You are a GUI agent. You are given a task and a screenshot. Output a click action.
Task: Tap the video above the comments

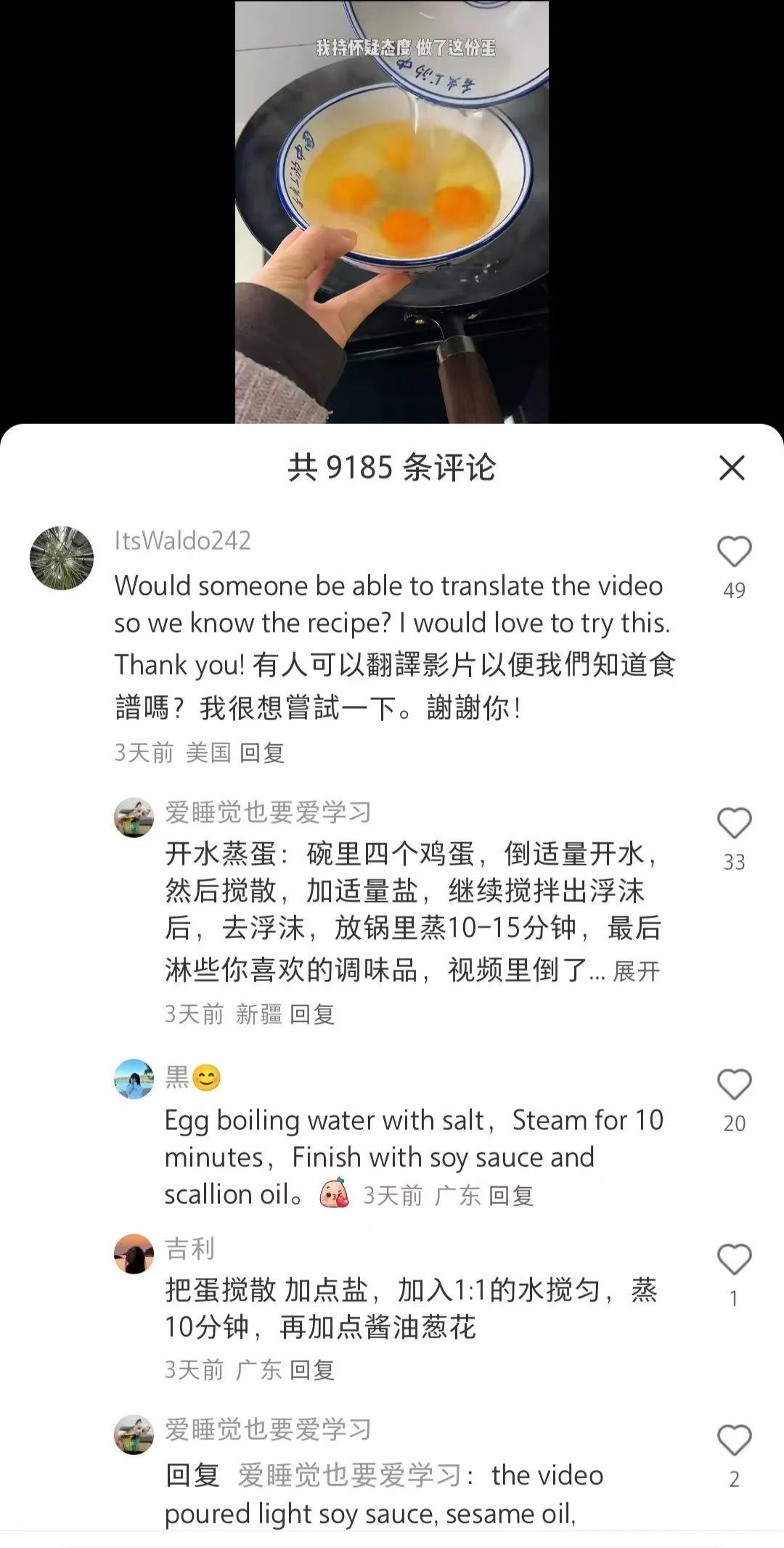click(x=391, y=211)
